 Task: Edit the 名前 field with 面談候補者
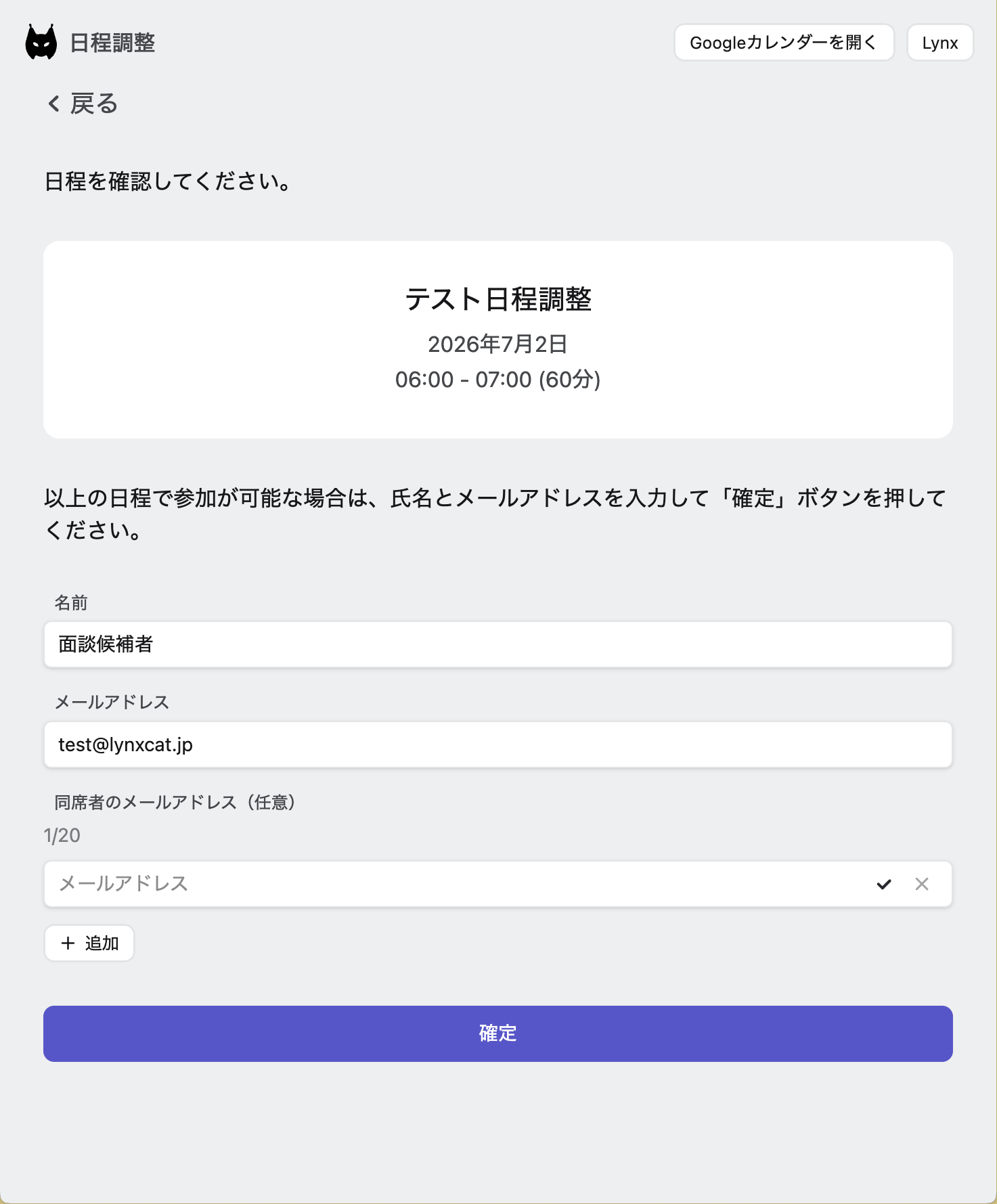[498, 644]
